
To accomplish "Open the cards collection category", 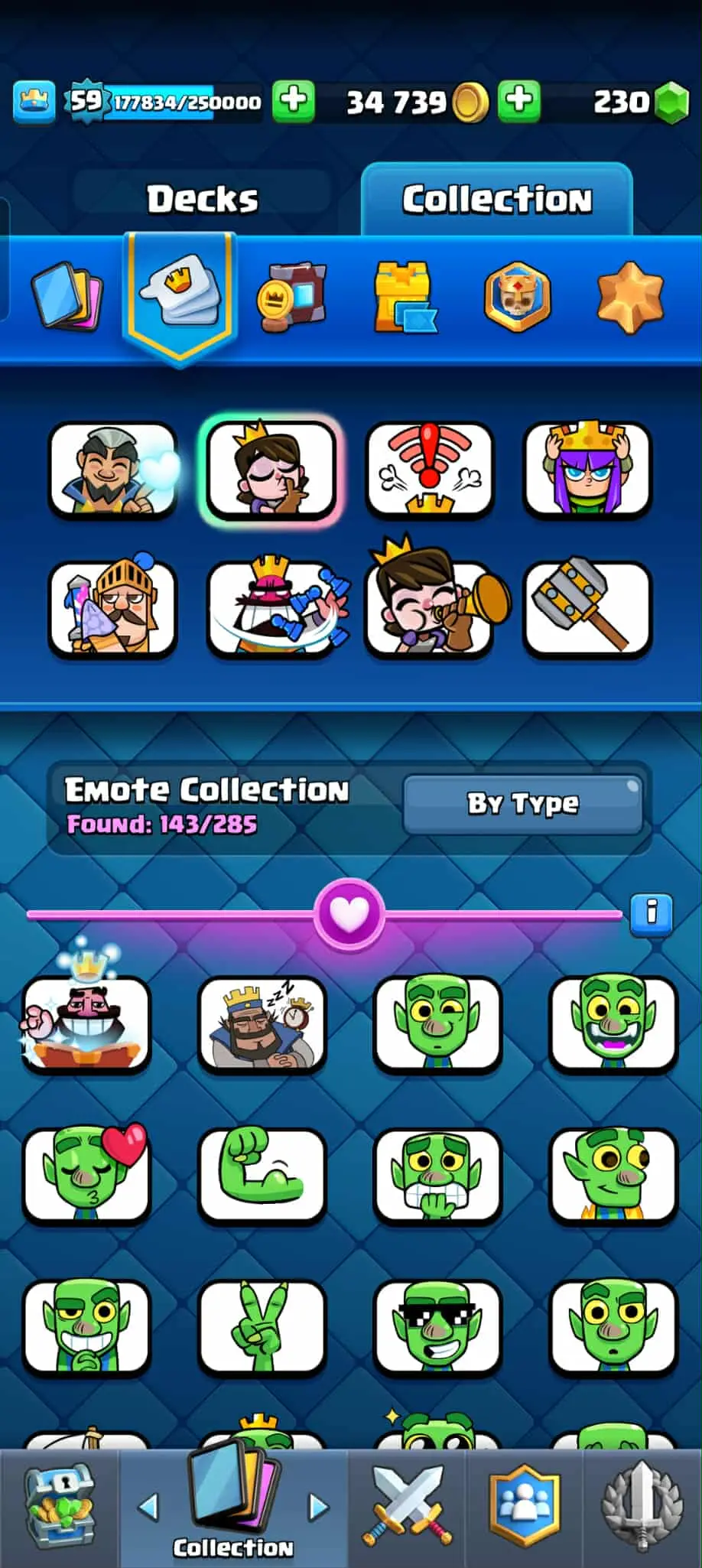I will click(67, 297).
